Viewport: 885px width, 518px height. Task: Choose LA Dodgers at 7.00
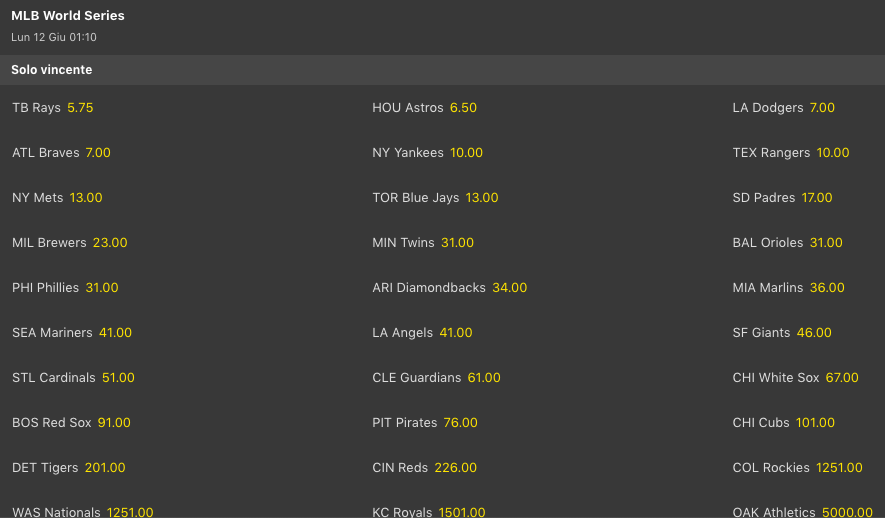click(x=821, y=108)
